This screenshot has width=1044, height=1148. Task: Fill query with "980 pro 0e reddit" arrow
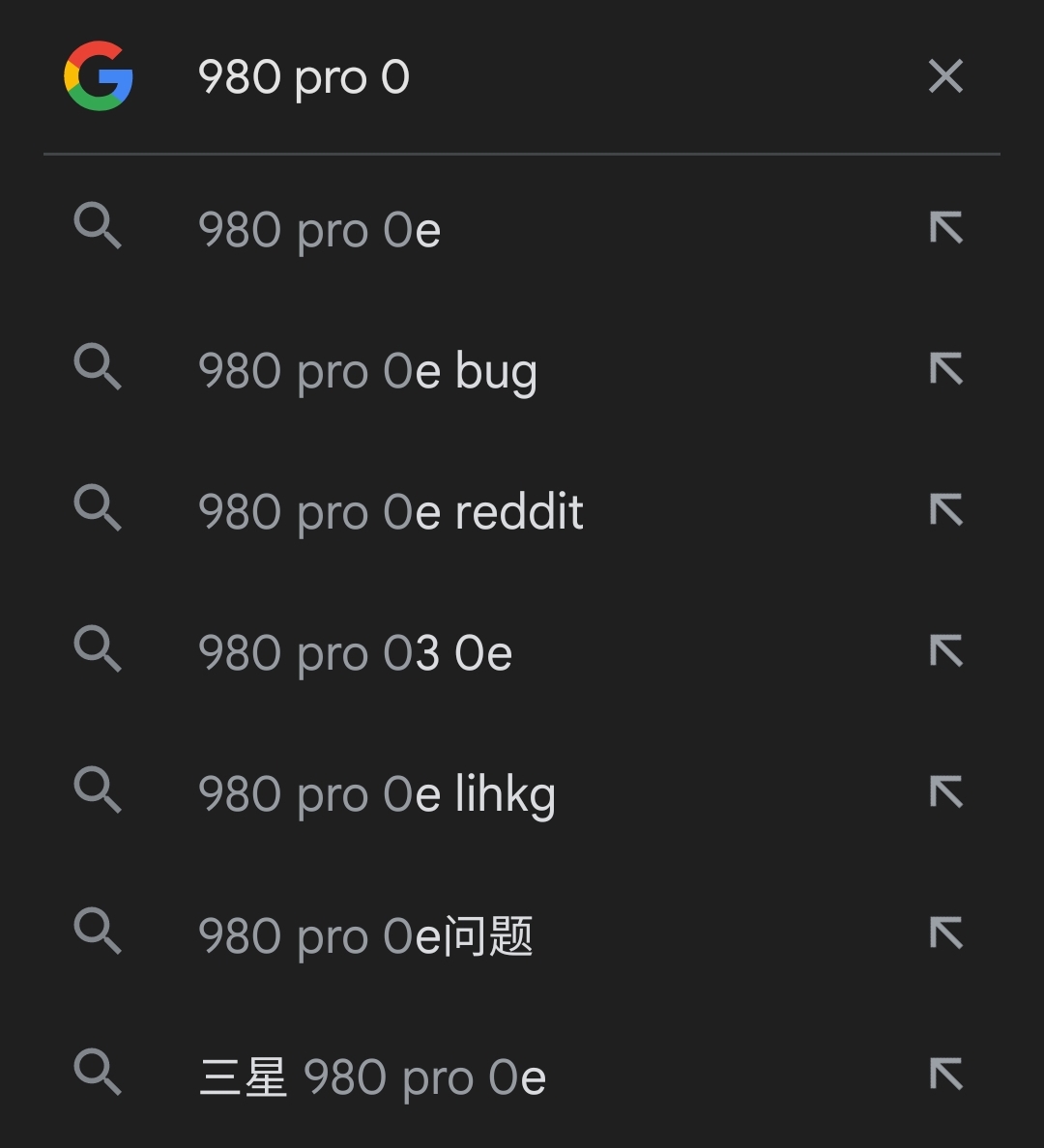945,510
